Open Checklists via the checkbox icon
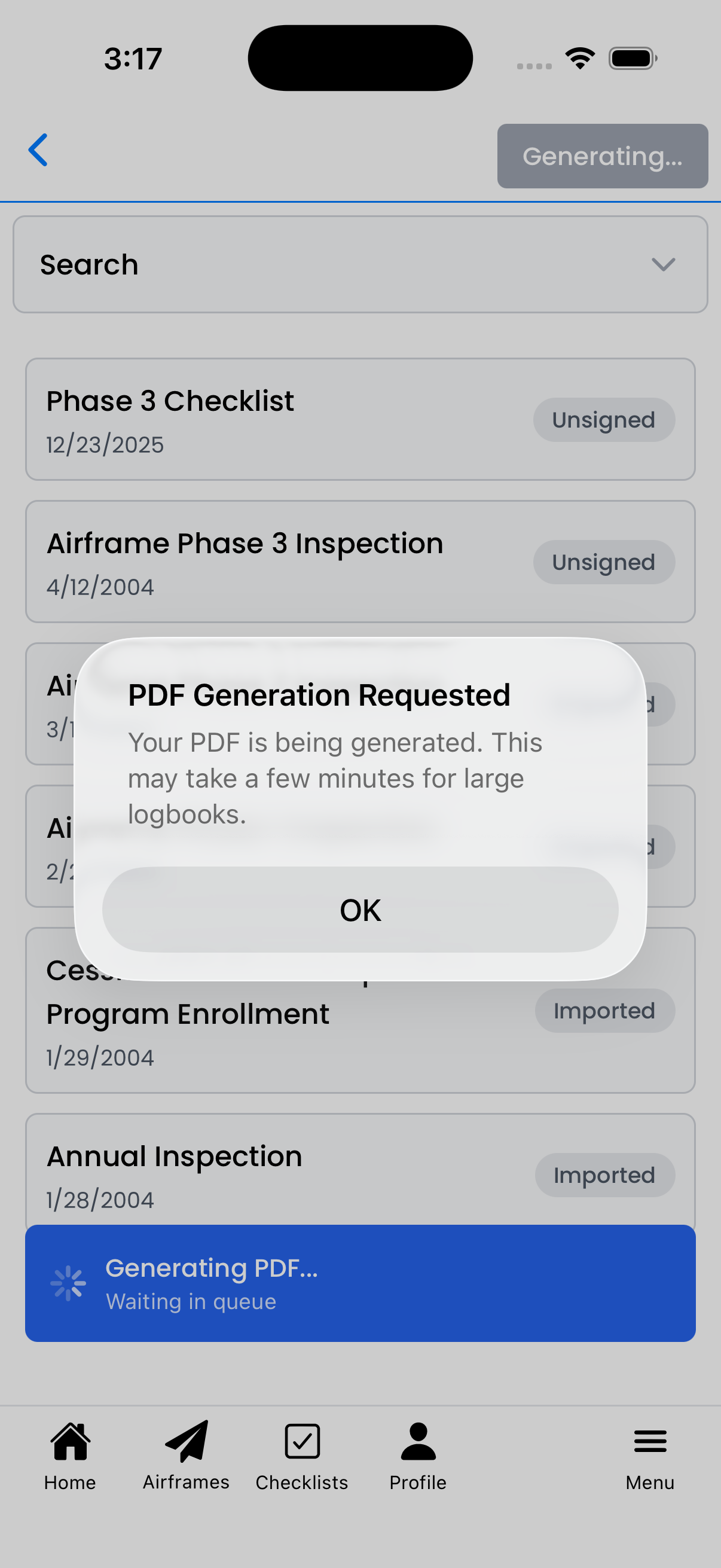The image size is (721, 1568). click(302, 1441)
